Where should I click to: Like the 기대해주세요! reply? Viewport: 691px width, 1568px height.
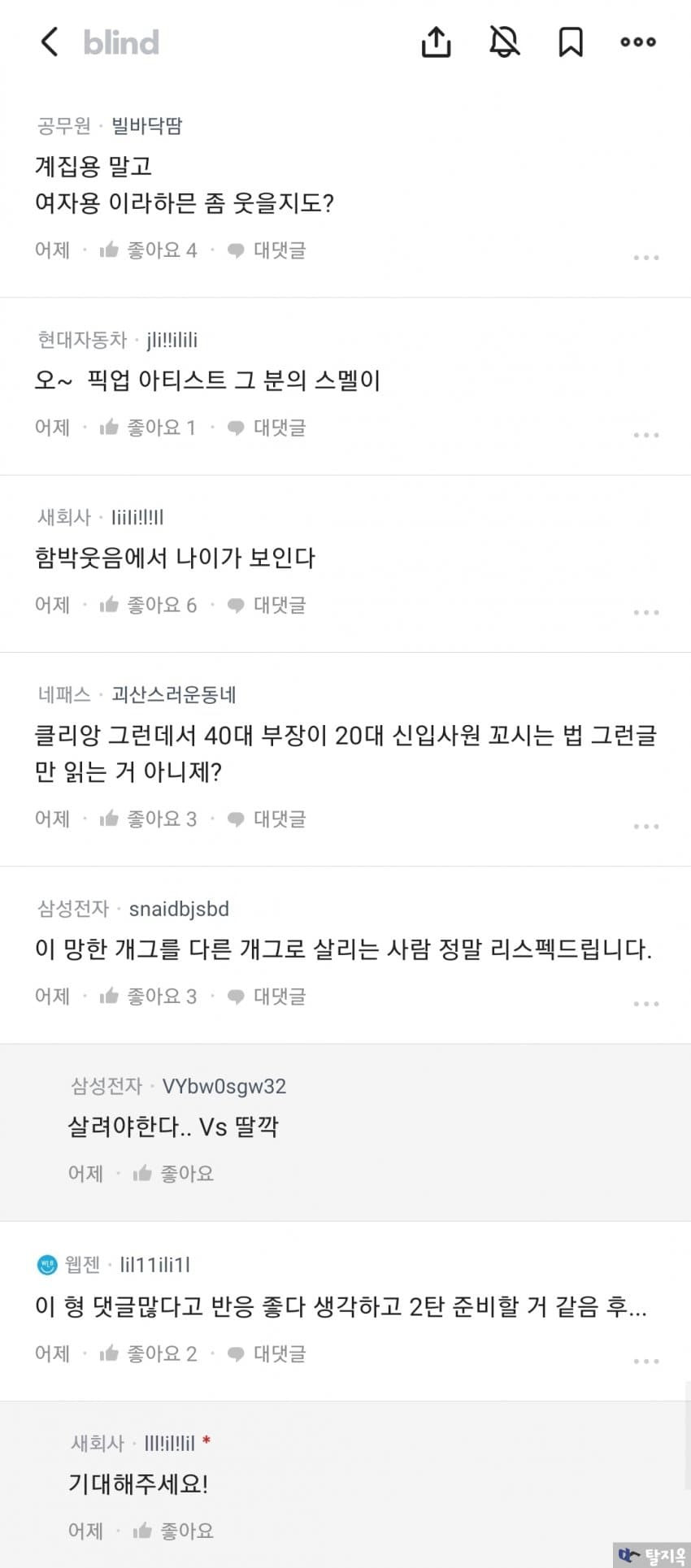click(x=173, y=1531)
